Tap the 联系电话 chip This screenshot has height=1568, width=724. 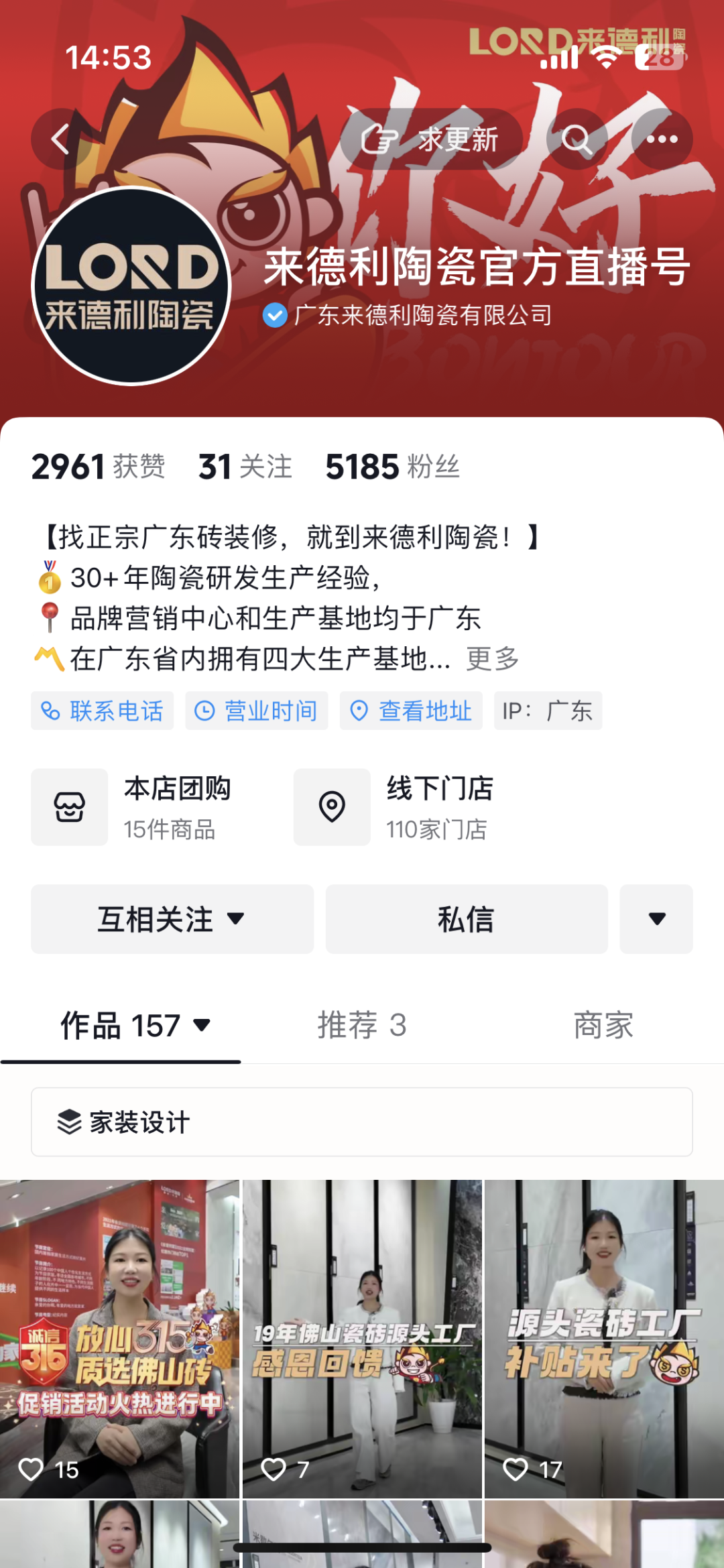click(x=103, y=711)
